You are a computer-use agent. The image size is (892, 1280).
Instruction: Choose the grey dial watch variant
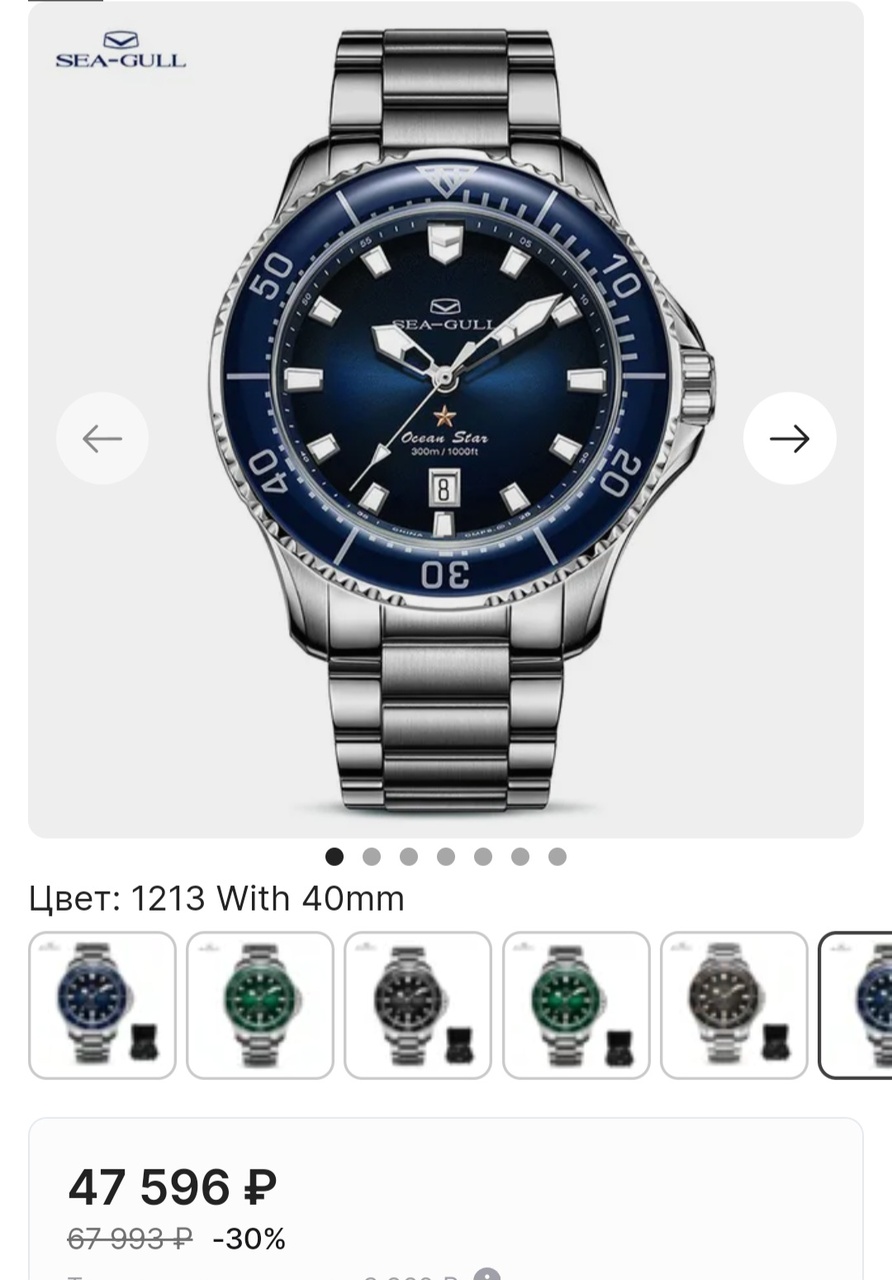pos(734,1005)
